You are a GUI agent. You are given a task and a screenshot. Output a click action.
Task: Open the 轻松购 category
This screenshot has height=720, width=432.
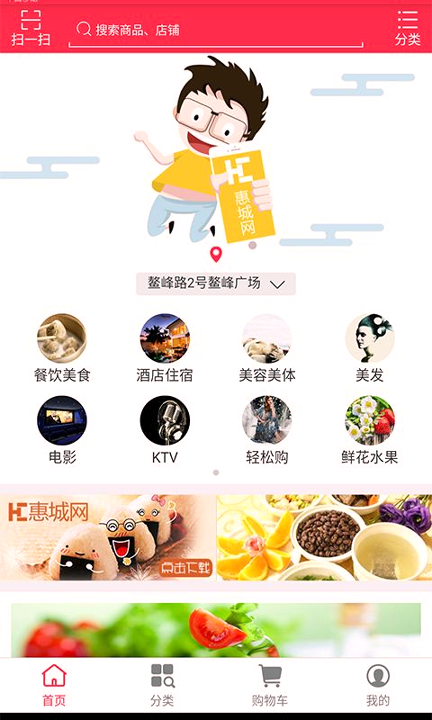(x=267, y=431)
